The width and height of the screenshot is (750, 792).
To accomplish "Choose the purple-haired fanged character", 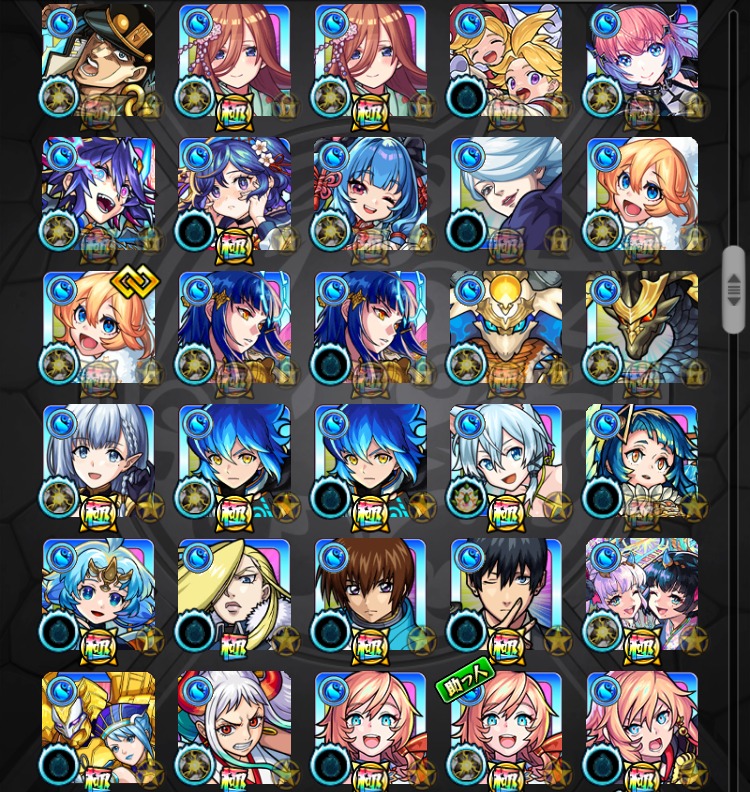I will (x=98, y=193).
